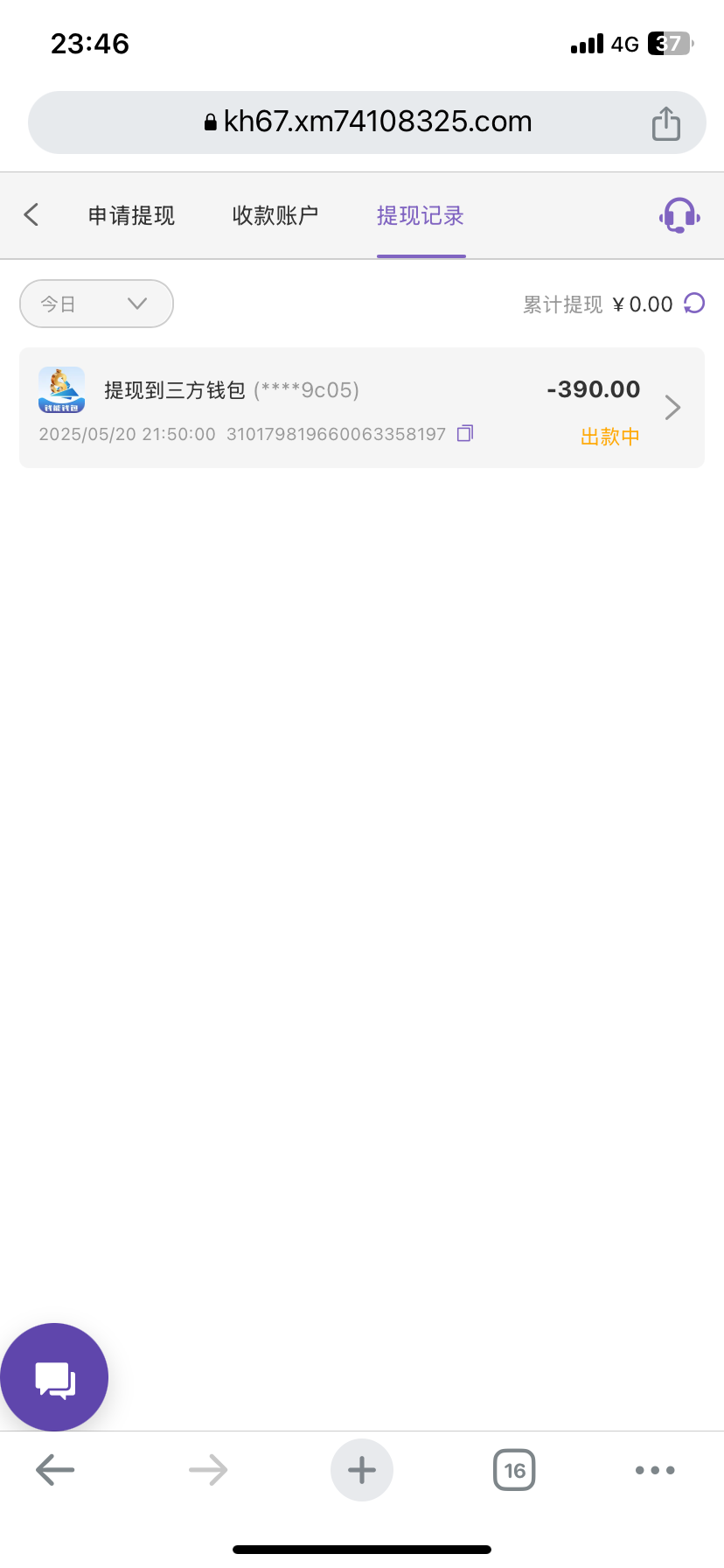
Task: Open the floating chat bubble button
Action: pos(54,1377)
